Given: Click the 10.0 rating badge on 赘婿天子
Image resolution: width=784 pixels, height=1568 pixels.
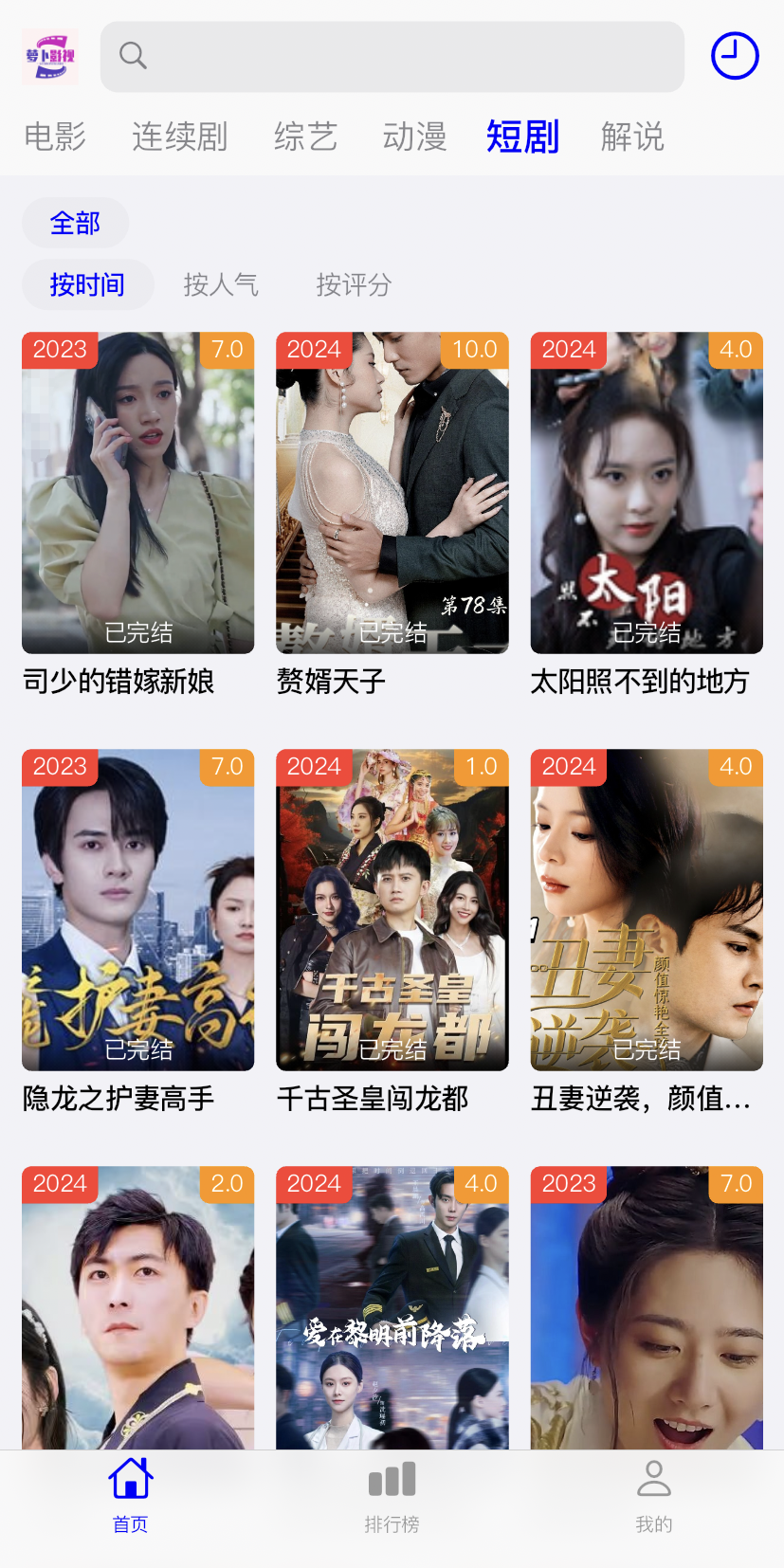Looking at the screenshot, I should (x=474, y=350).
